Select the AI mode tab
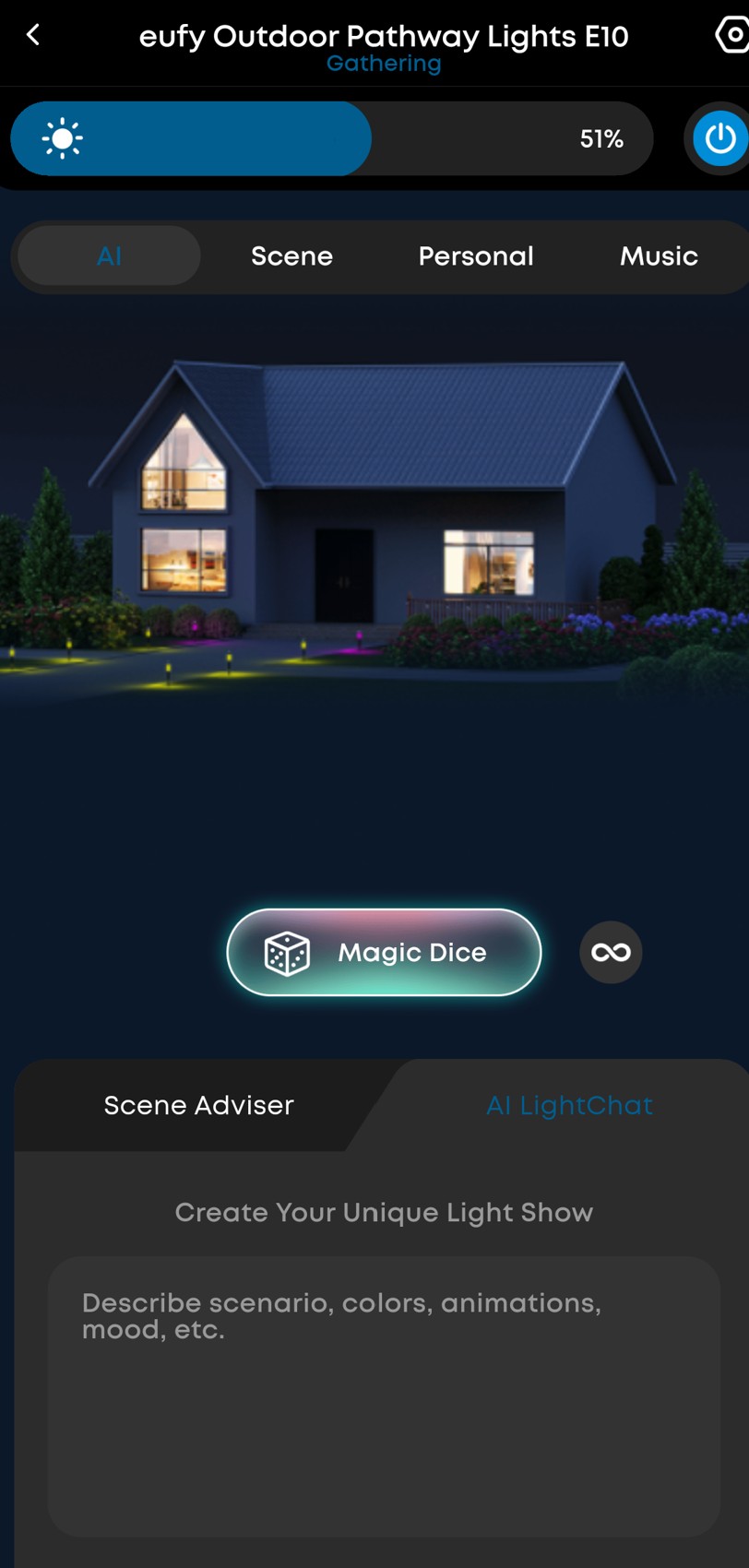 pyautogui.click(x=109, y=255)
